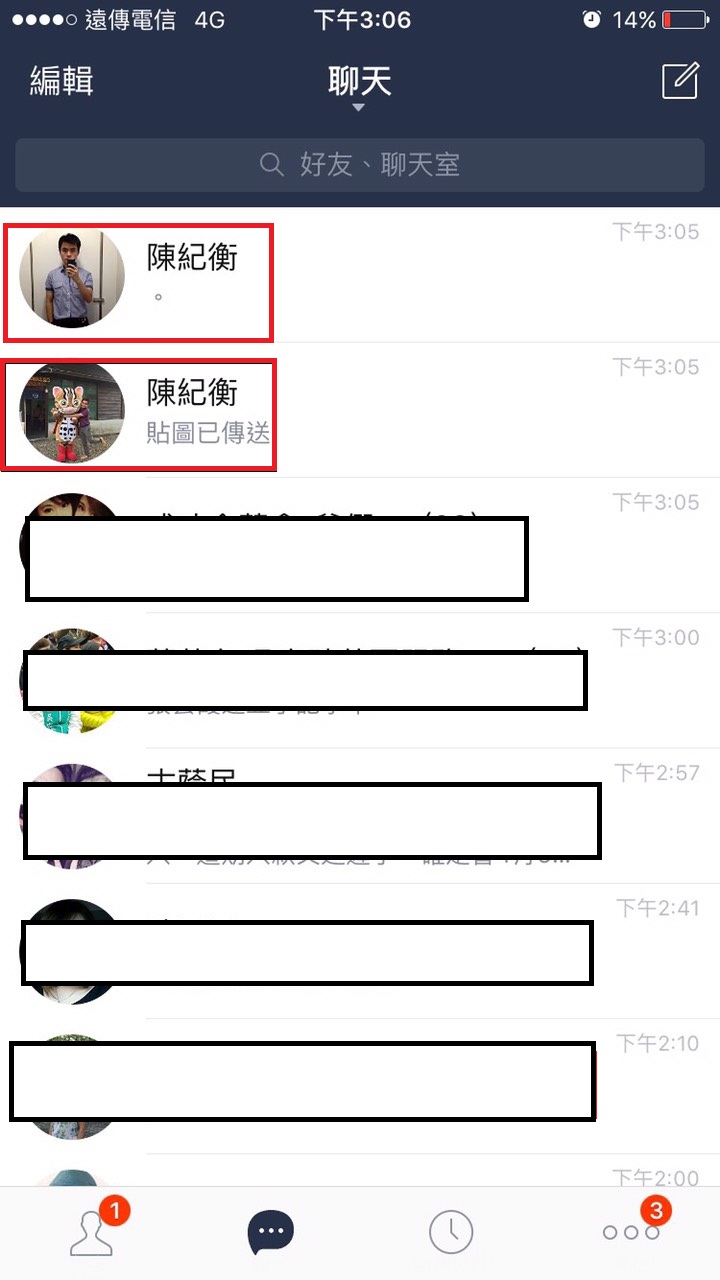Open the chat received at 下午2:57
720x1280 pixels.
(360, 816)
